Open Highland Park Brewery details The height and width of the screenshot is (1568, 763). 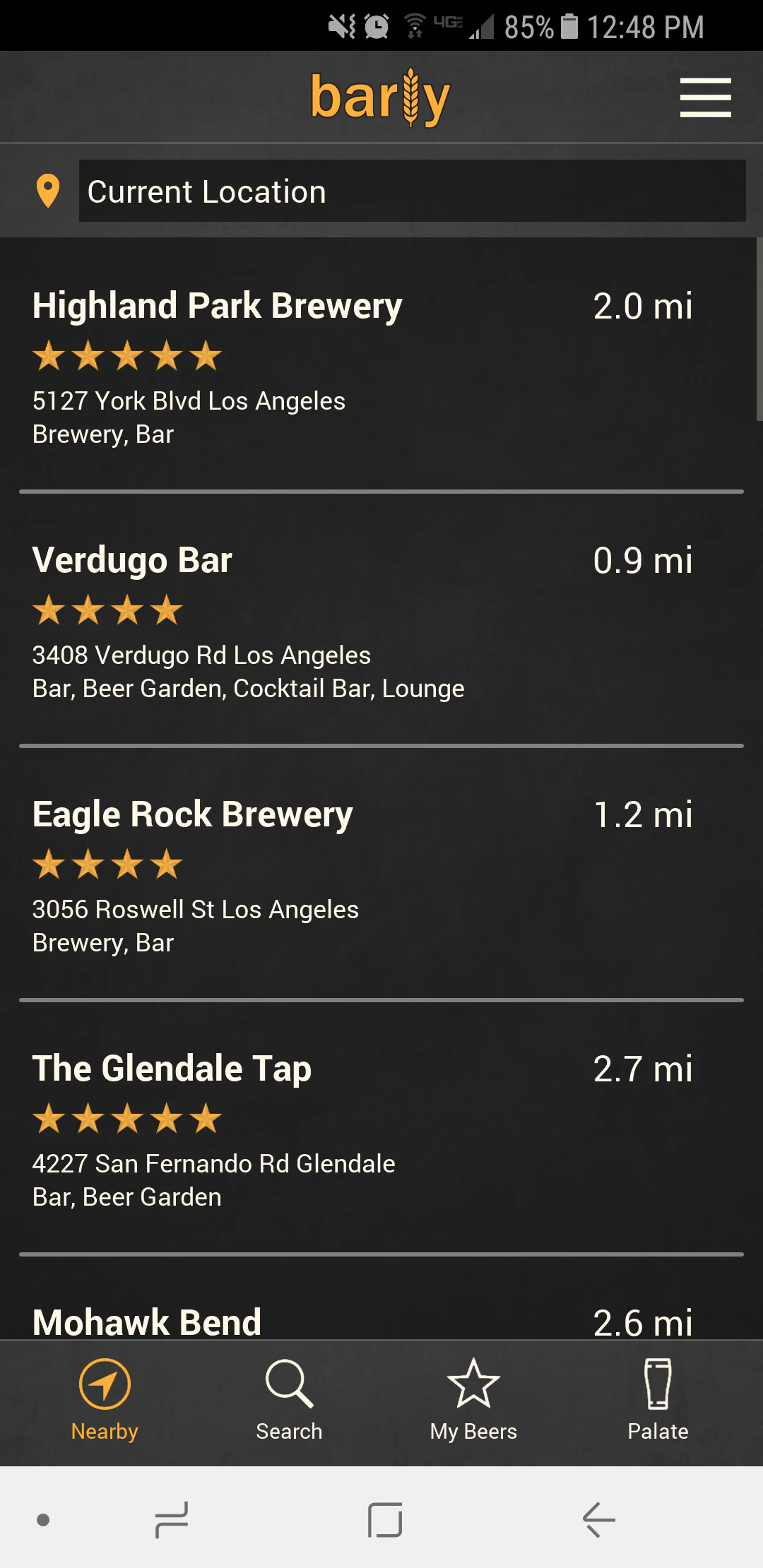point(218,307)
